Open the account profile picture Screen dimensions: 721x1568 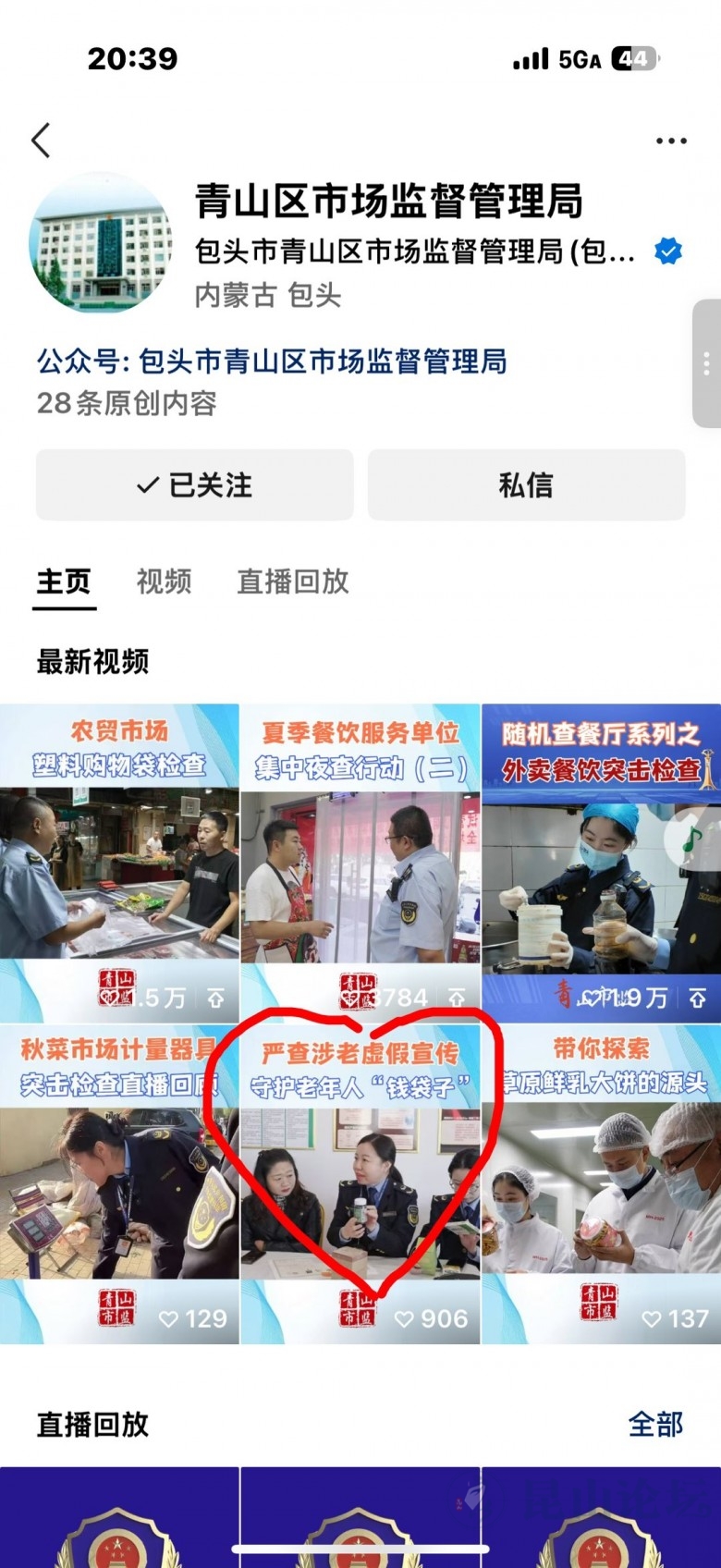101,242
